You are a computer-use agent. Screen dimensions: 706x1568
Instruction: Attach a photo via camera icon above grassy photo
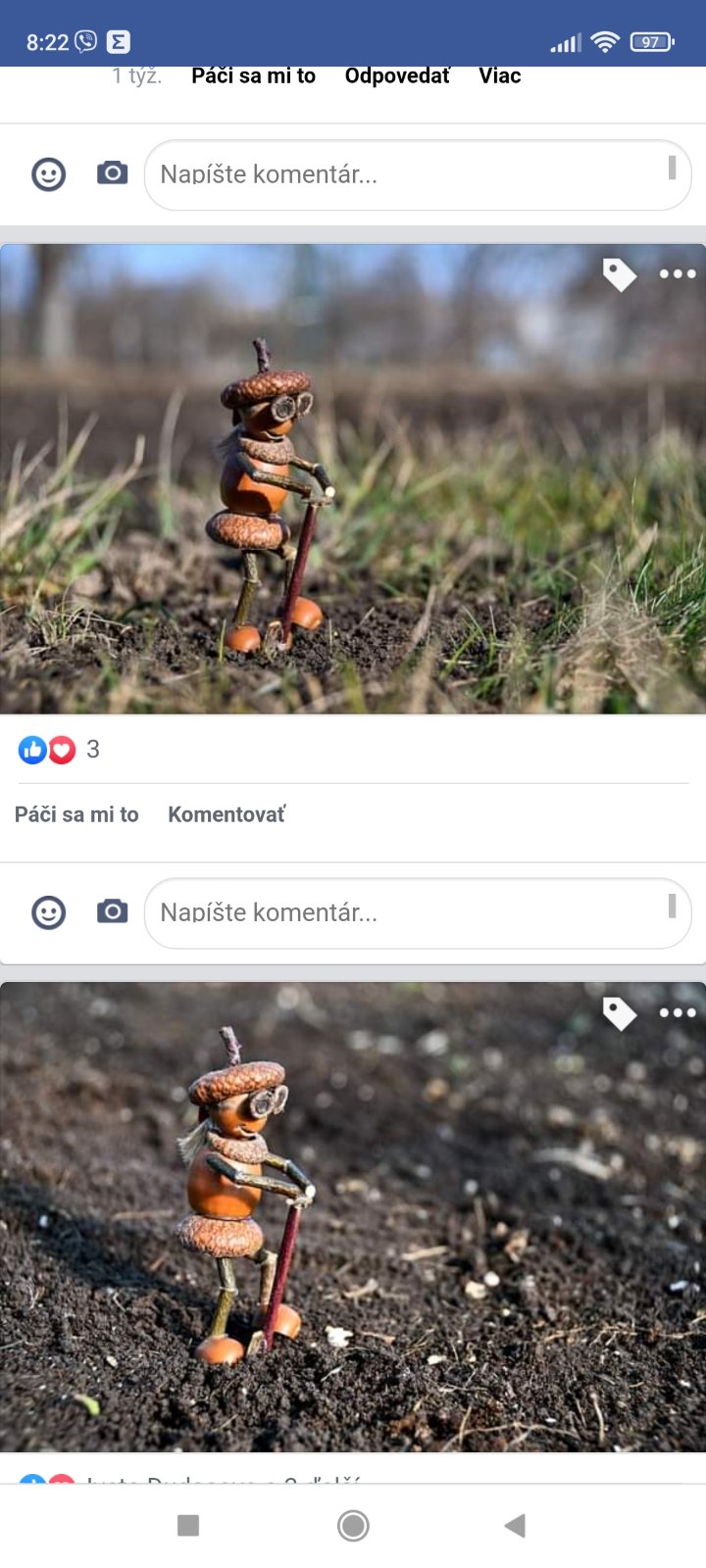(112, 173)
